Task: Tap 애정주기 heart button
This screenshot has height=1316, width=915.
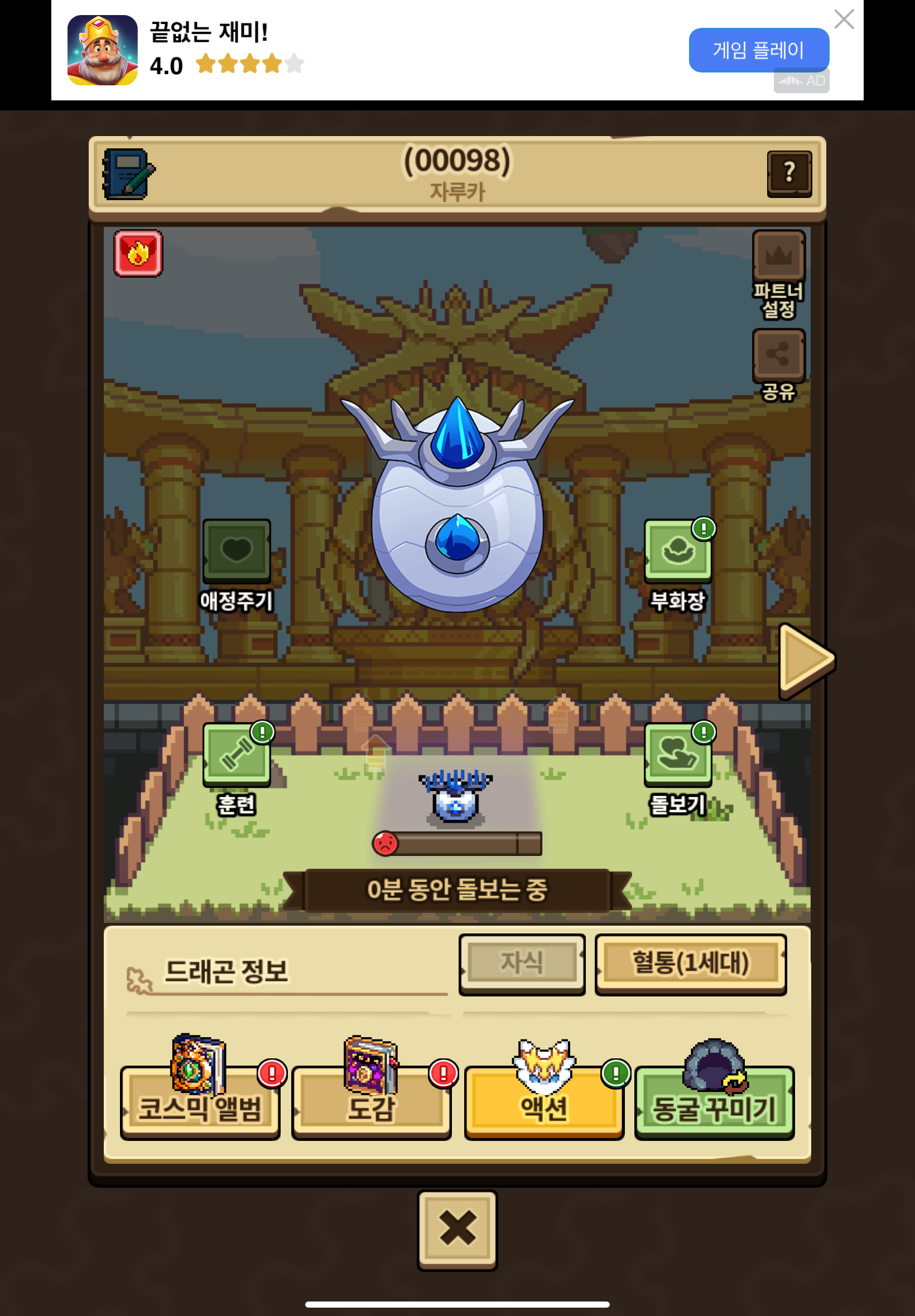Action: [x=236, y=550]
